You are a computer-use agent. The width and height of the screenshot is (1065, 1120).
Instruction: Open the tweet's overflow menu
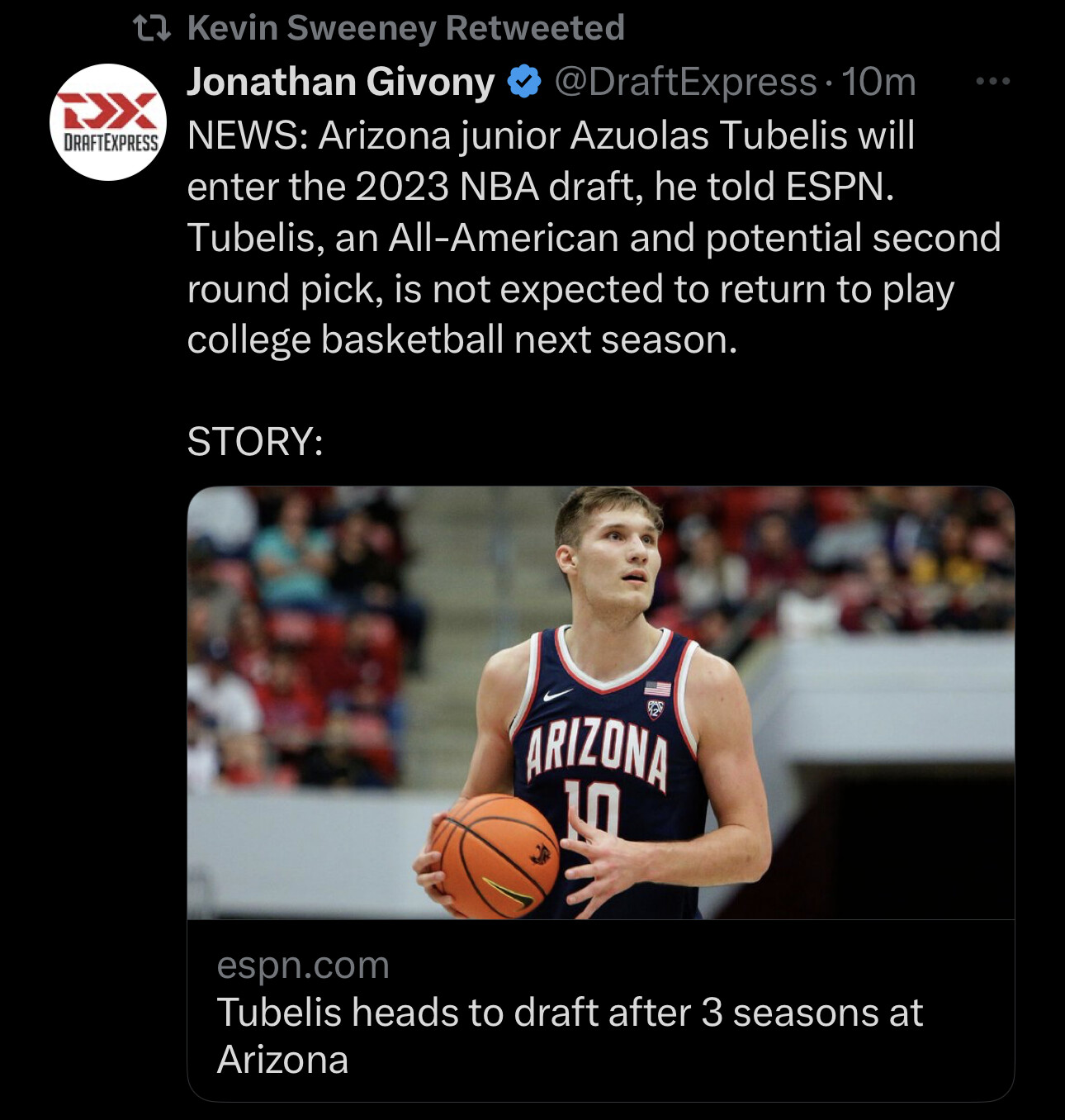992,82
